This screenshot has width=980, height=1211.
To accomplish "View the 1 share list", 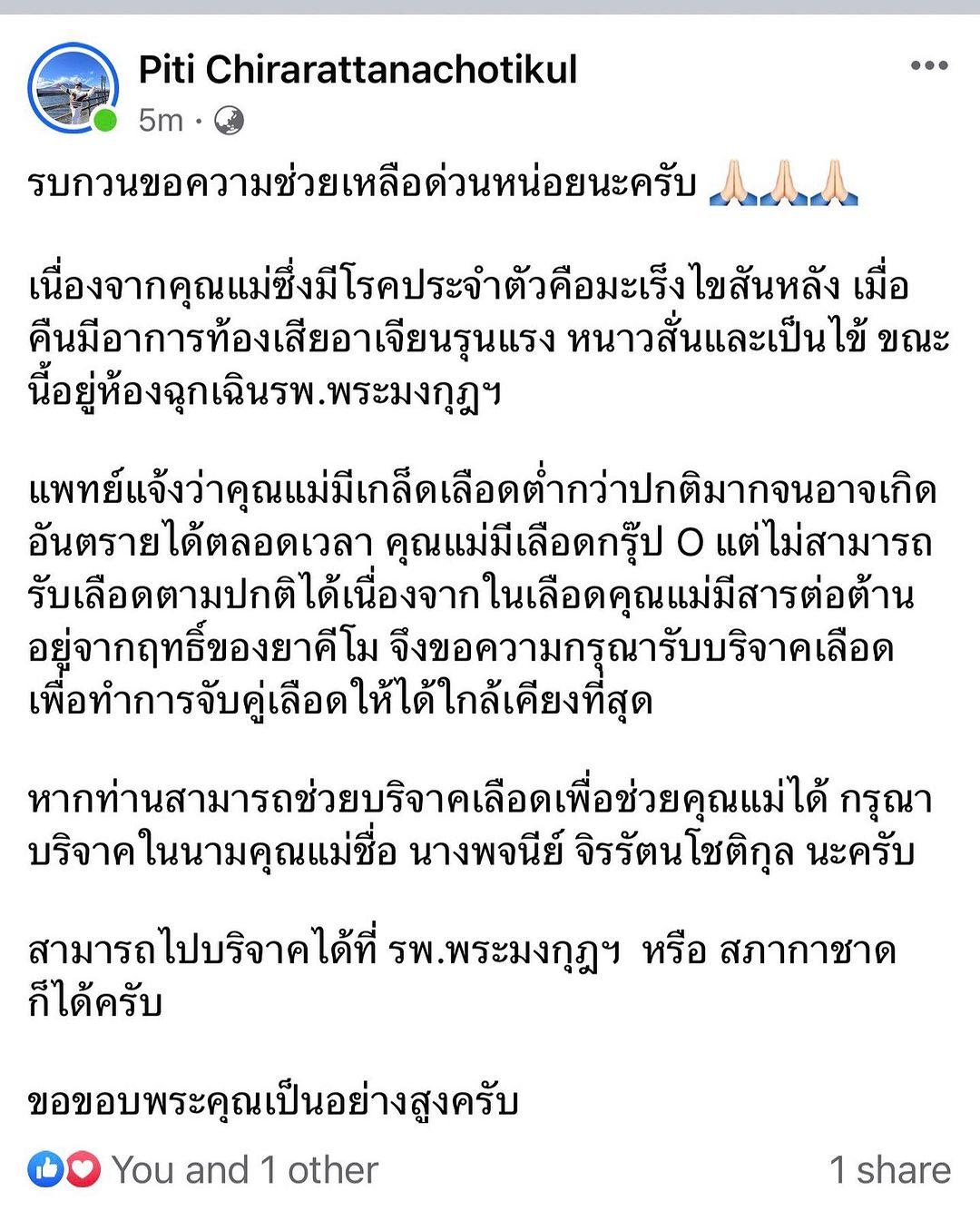I will click(x=890, y=1170).
